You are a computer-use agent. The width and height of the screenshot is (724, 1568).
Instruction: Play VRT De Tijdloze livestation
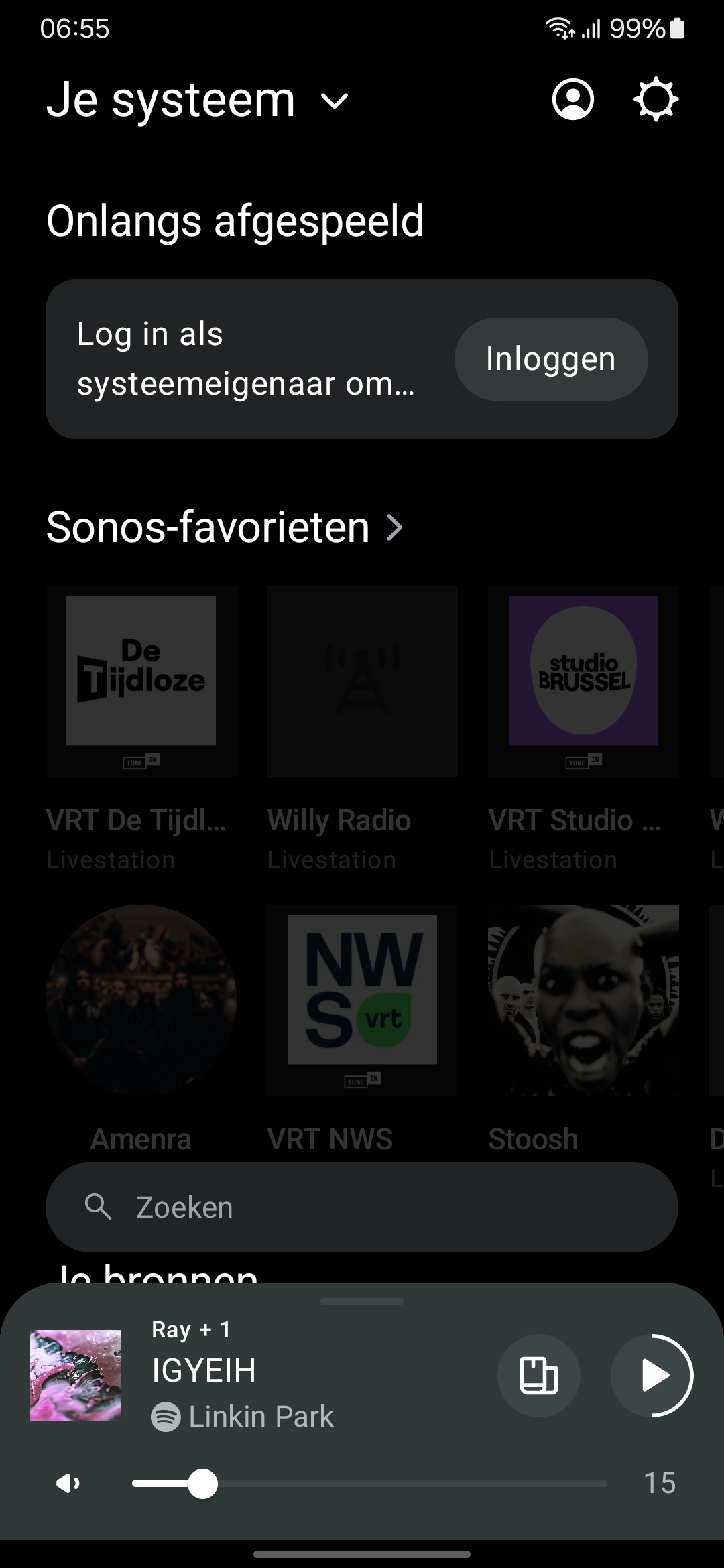click(x=141, y=681)
